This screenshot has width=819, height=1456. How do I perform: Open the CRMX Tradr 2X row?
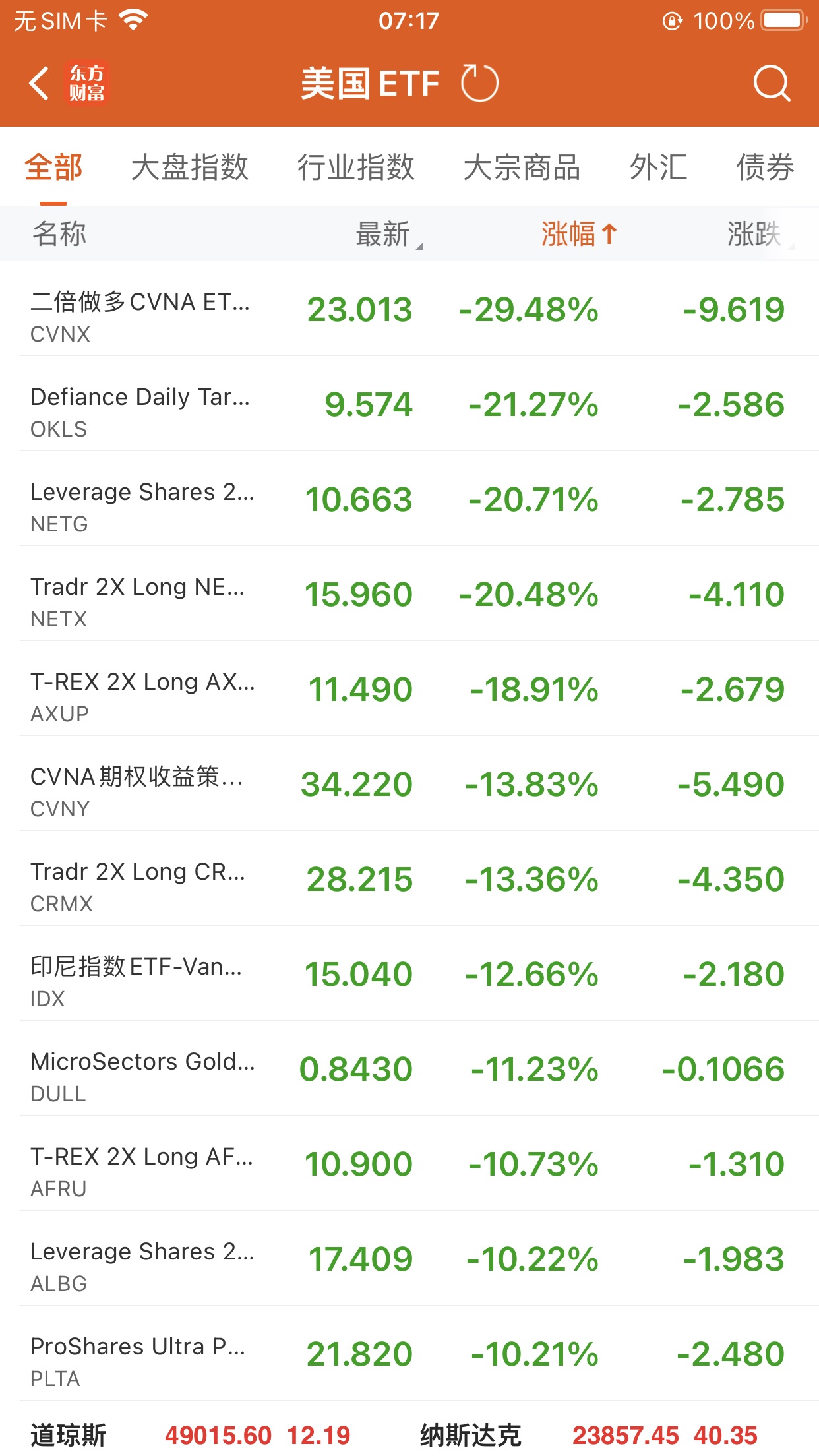tap(409, 879)
